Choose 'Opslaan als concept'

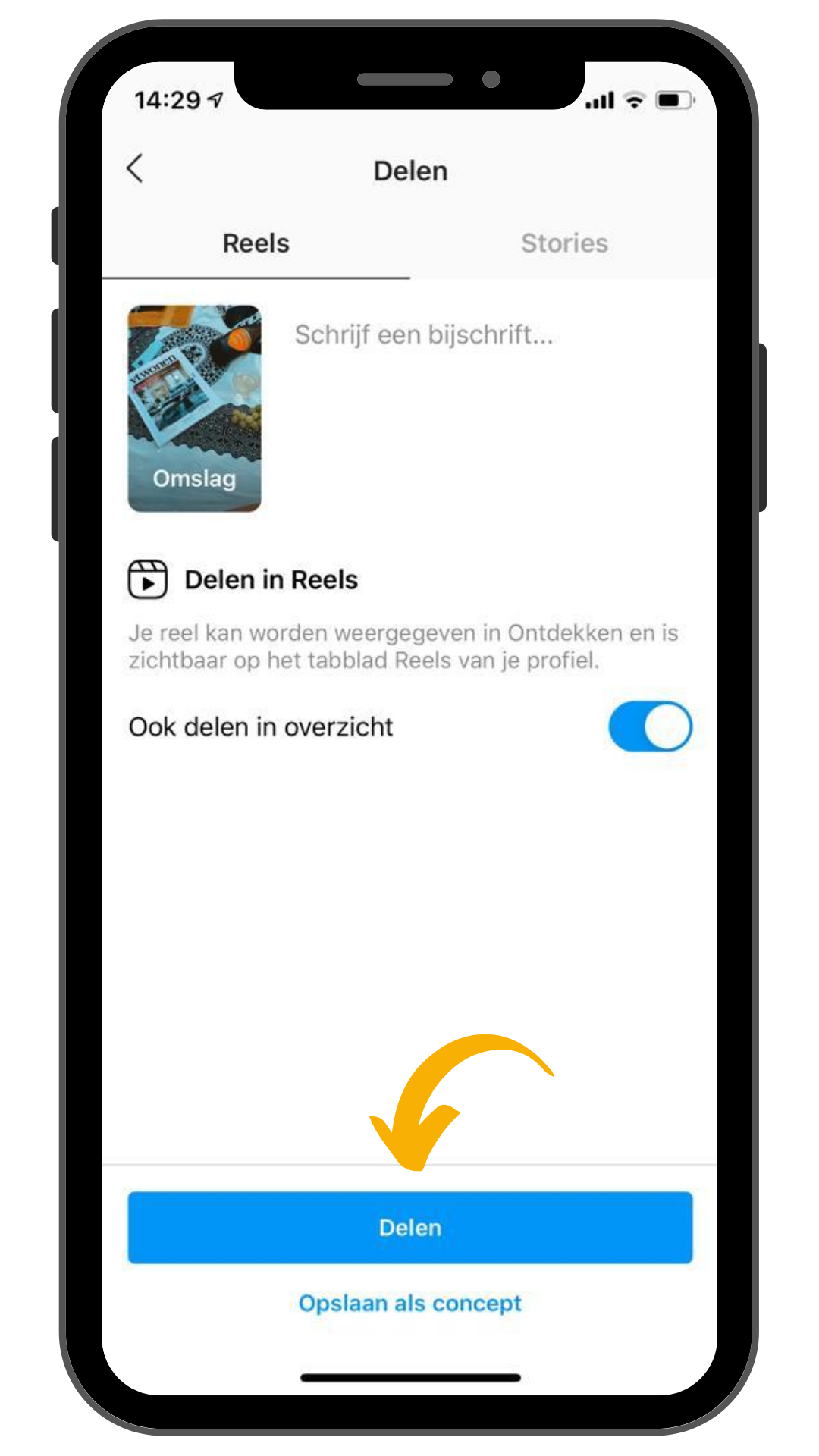pyautogui.click(x=409, y=1303)
